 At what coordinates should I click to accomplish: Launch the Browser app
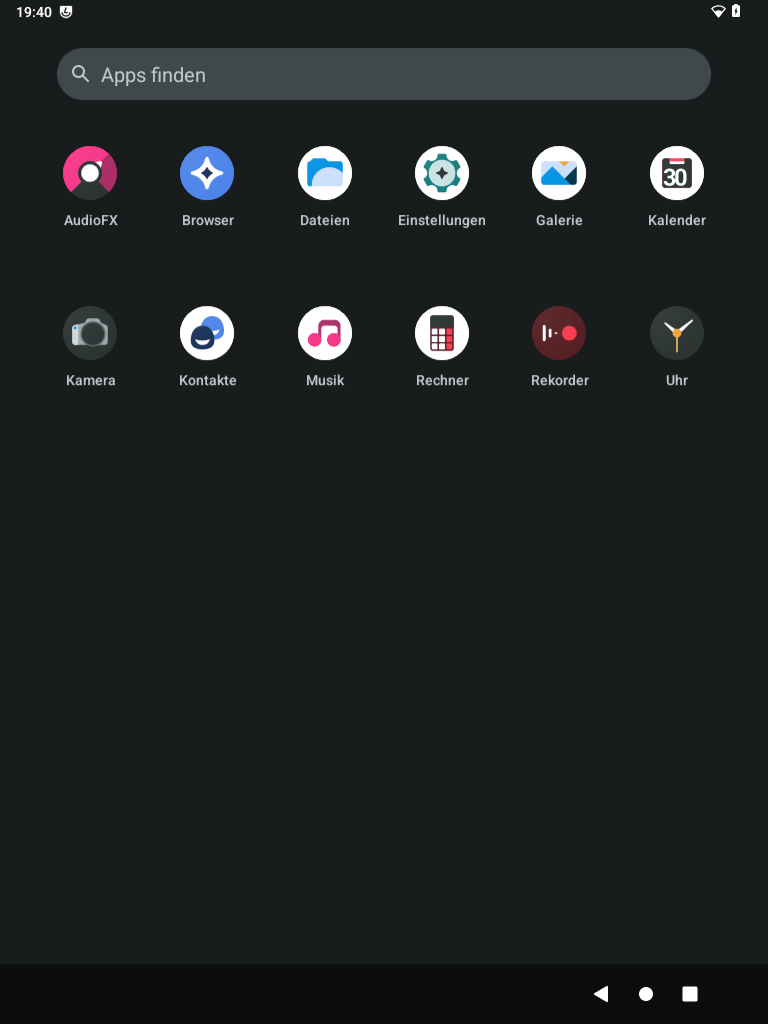tap(207, 174)
